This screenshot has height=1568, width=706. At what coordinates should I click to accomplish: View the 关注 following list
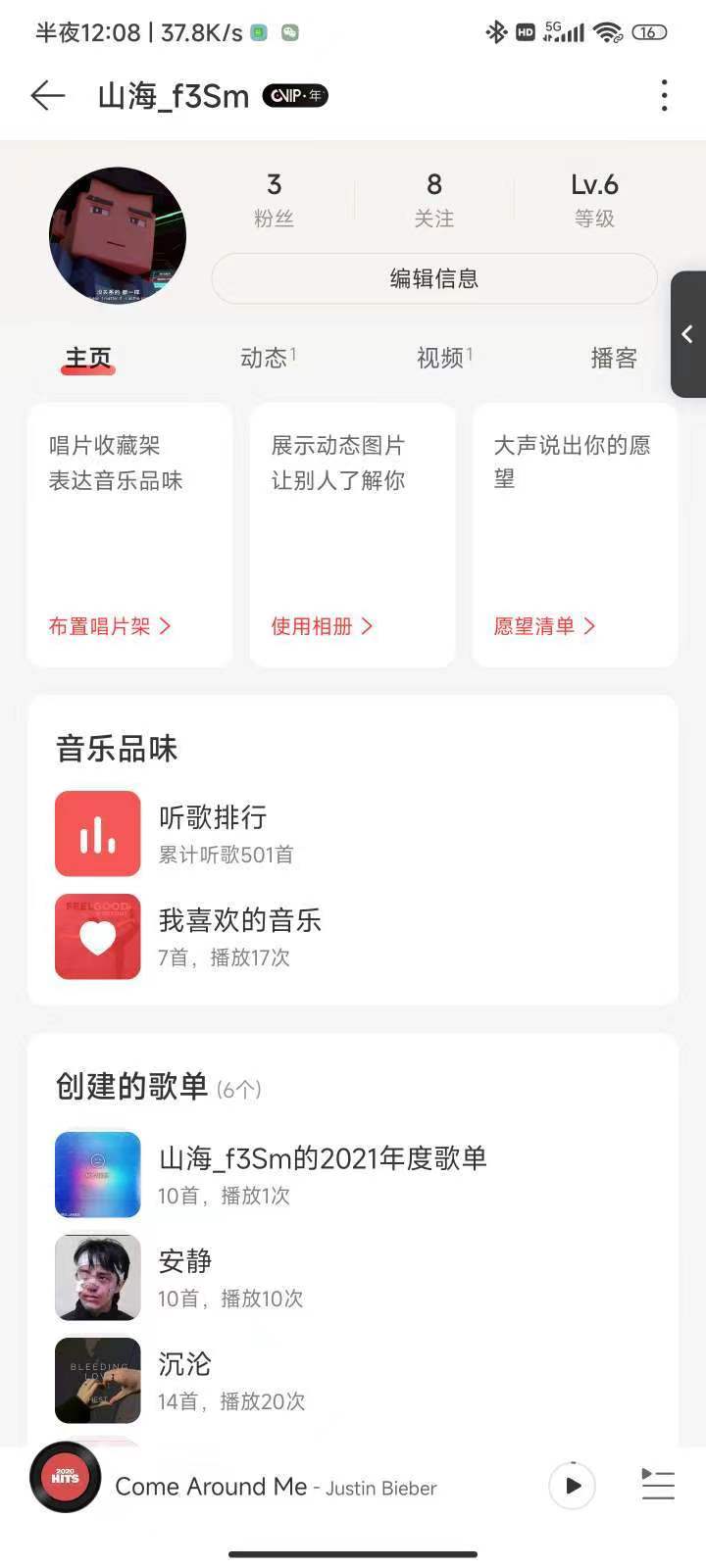pos(433,199)
